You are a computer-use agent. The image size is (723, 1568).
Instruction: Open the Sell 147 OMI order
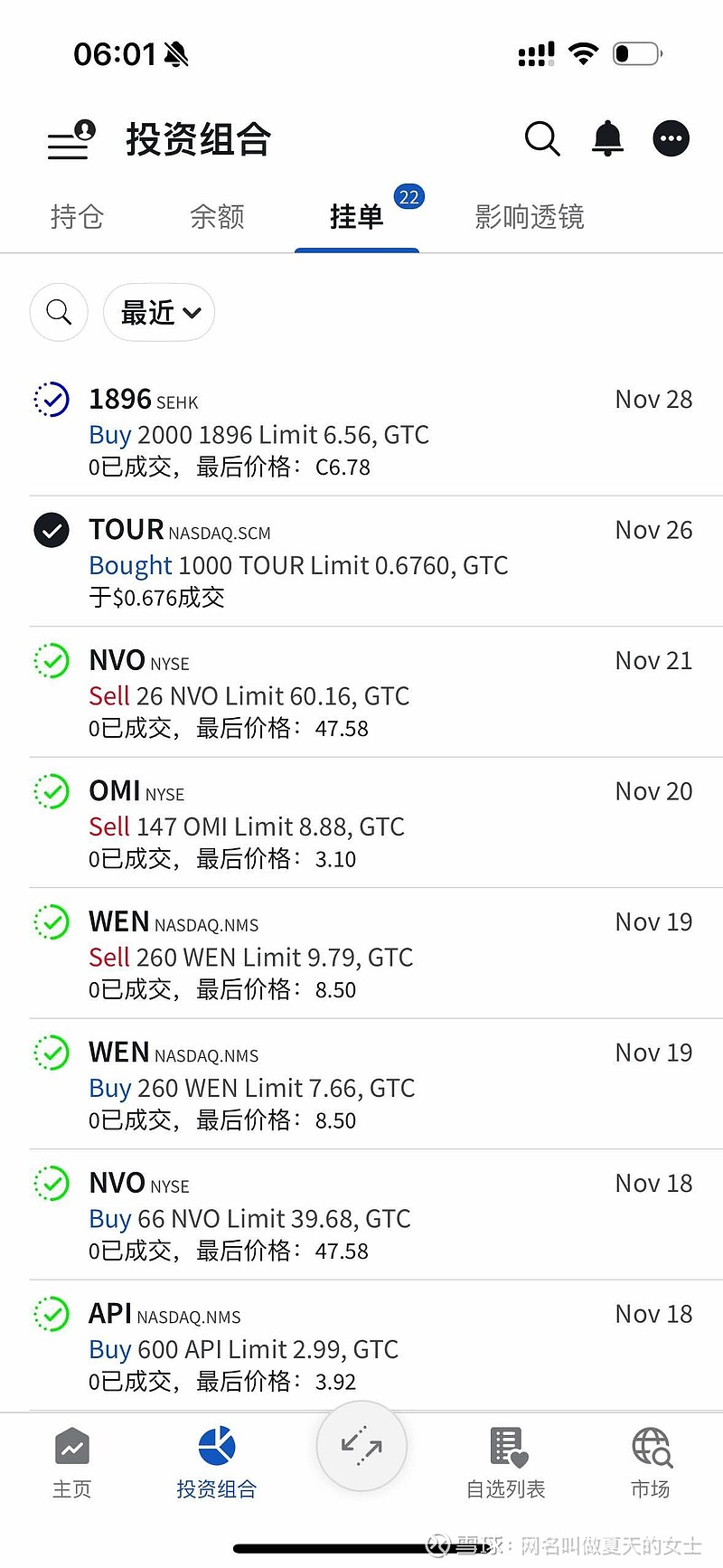(361, 824)
